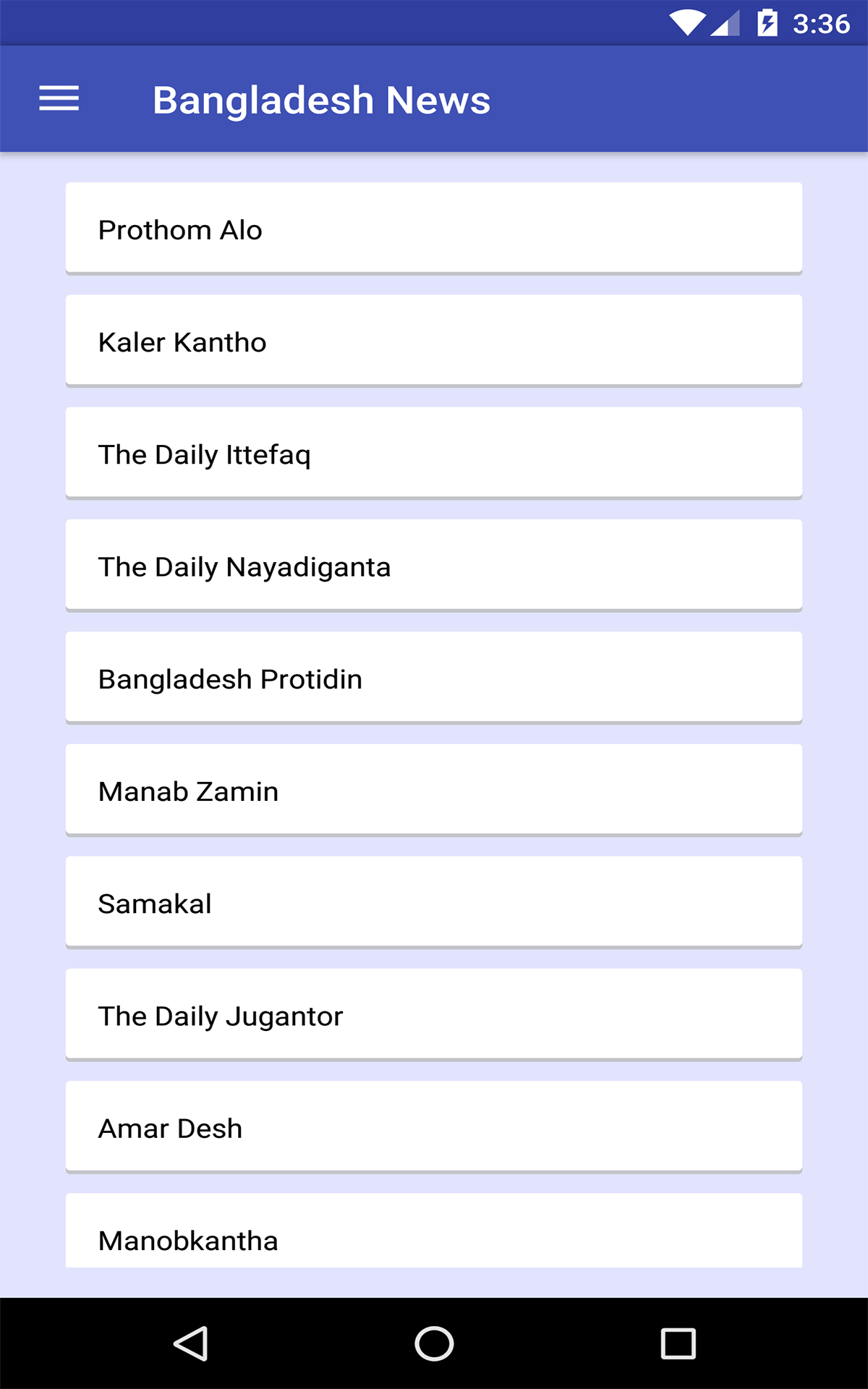The height and width of the screenshot is (1389, 868).
Task: Open the hamburger navigation drawer
Action: (x=59, y=99)
